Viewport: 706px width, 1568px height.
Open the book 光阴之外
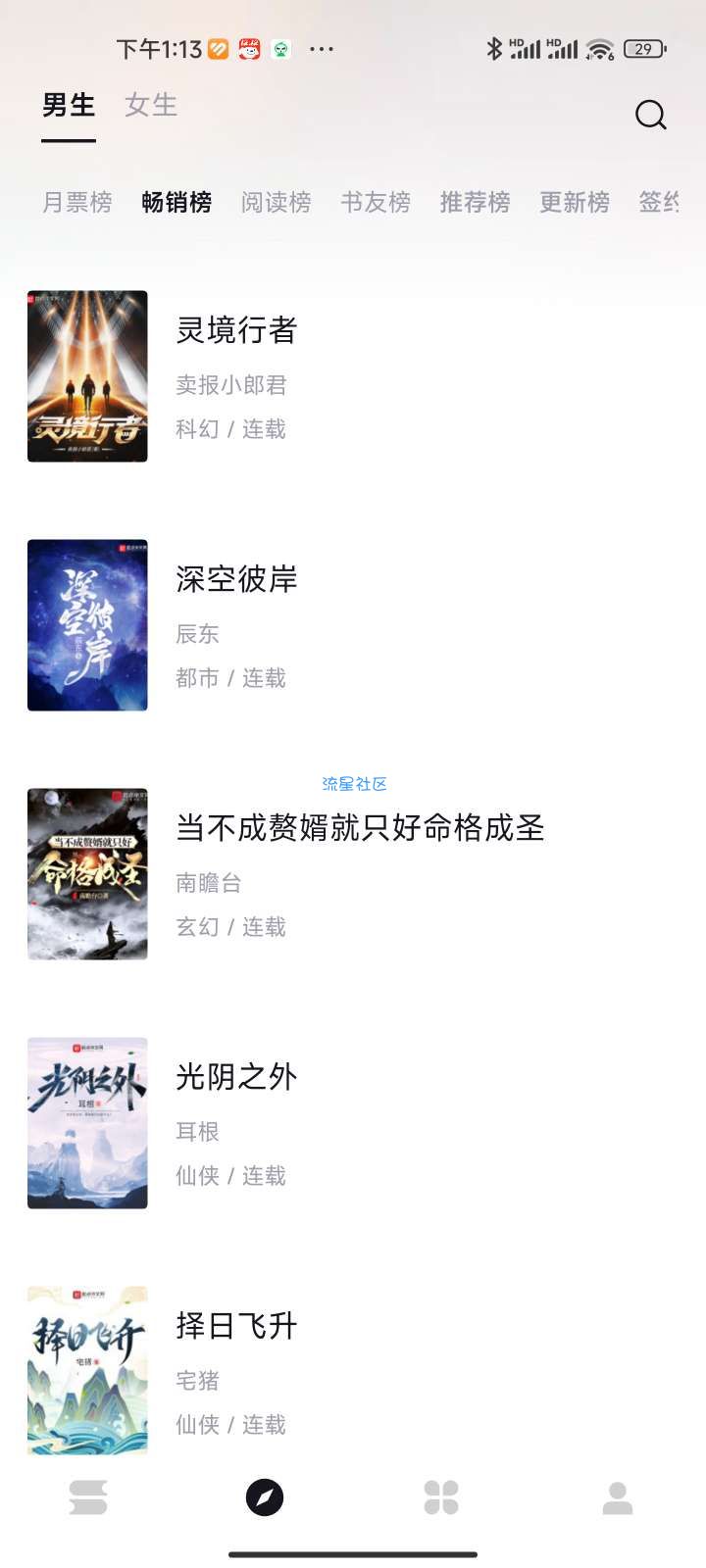pyautogui.click(x=353, y=1123)
